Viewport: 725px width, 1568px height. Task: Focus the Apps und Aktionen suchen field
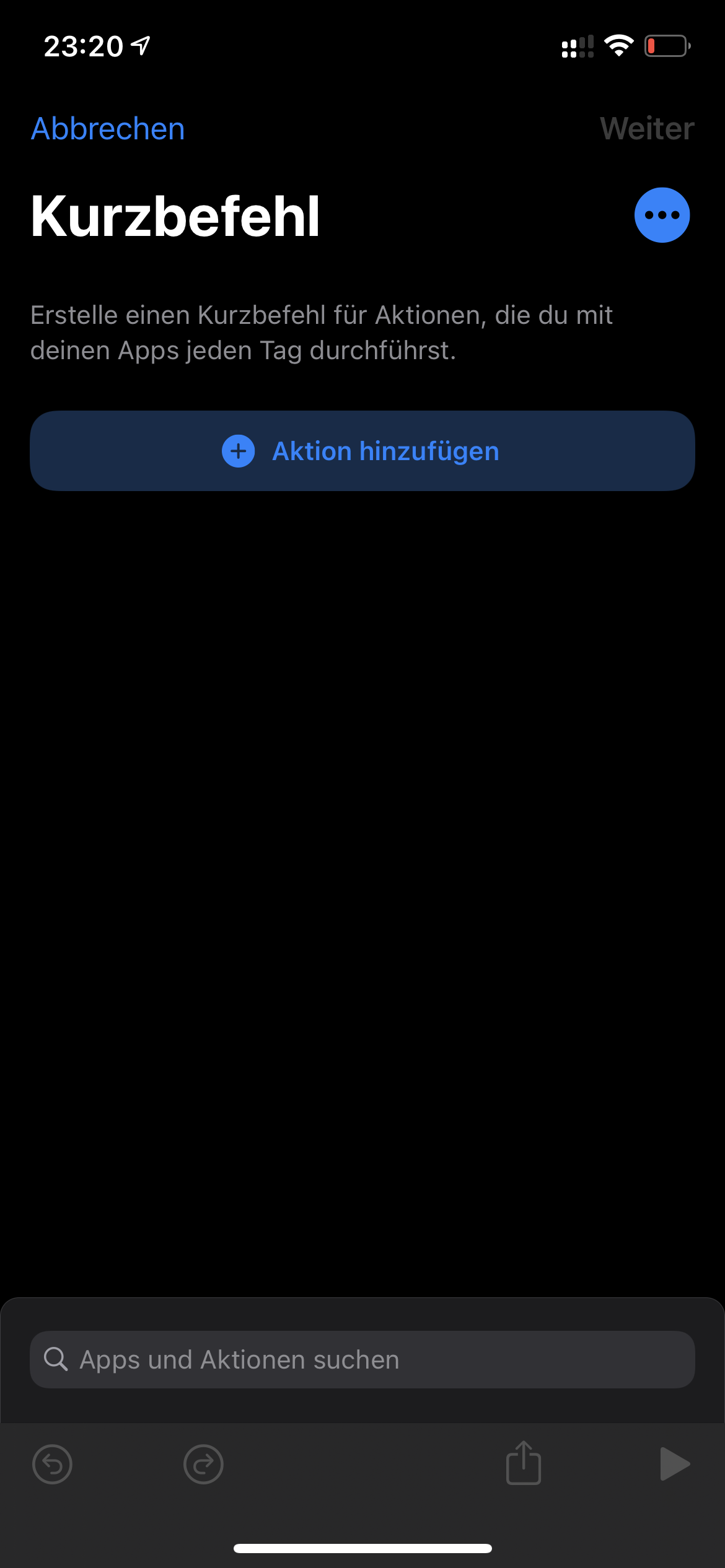pos(362,1359)
